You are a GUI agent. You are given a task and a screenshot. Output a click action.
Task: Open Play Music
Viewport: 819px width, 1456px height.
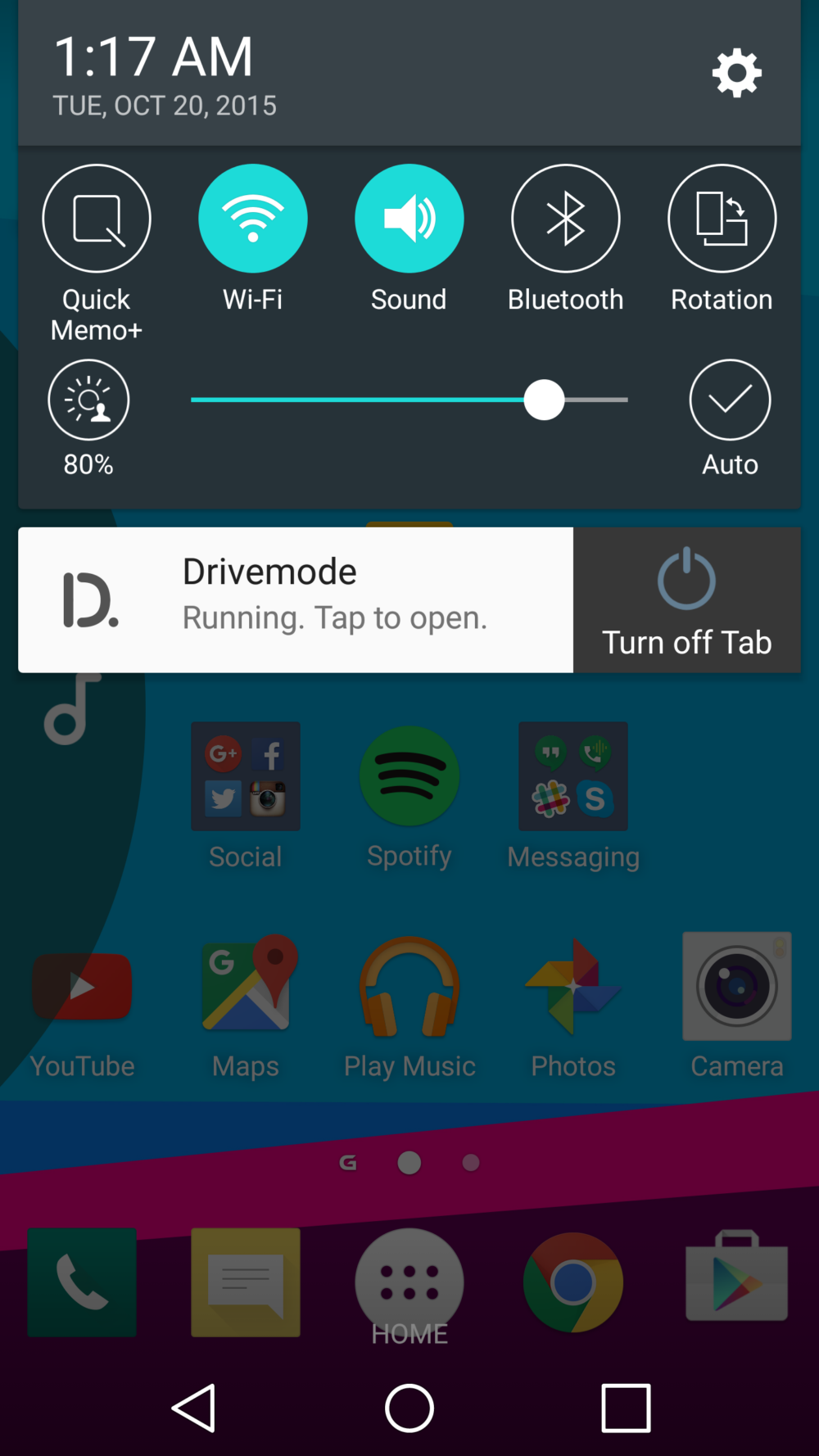409,986
